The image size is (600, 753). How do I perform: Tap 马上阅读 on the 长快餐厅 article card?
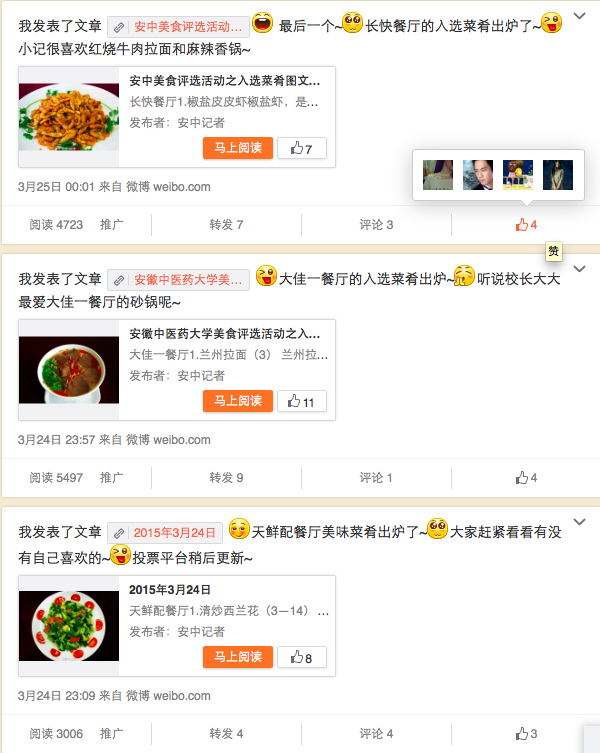point(237,148)
